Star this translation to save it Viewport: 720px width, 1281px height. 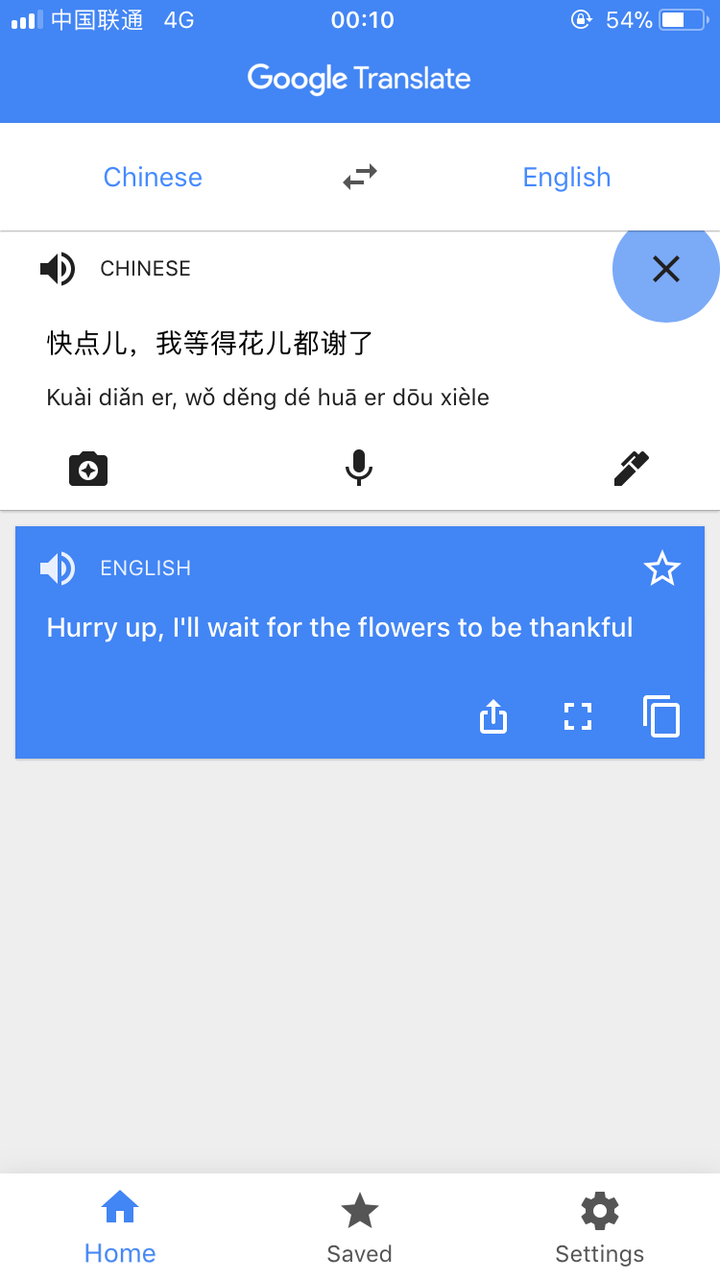coord(661,569)
